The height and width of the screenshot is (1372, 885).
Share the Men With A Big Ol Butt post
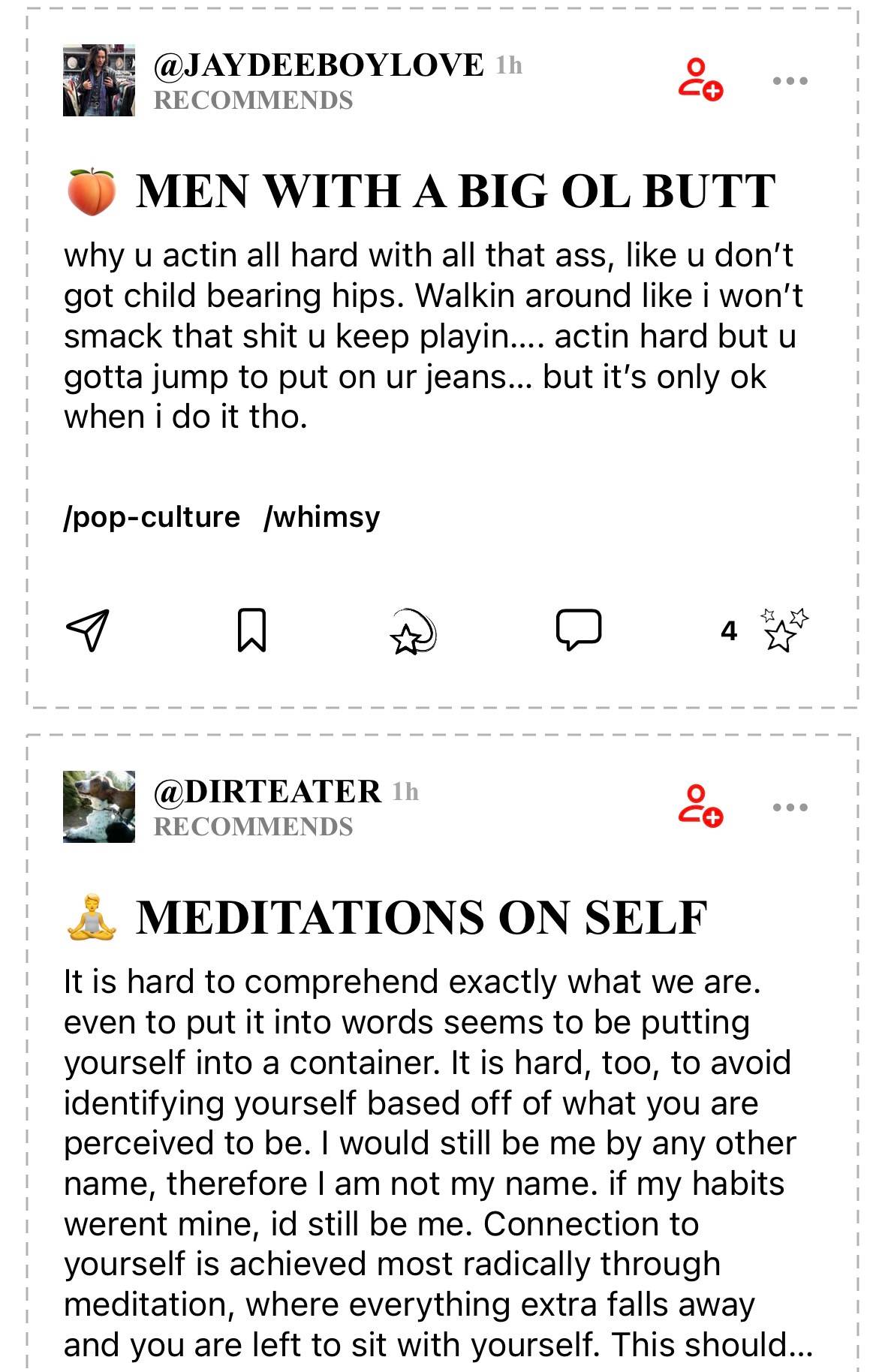pos(88,630)
